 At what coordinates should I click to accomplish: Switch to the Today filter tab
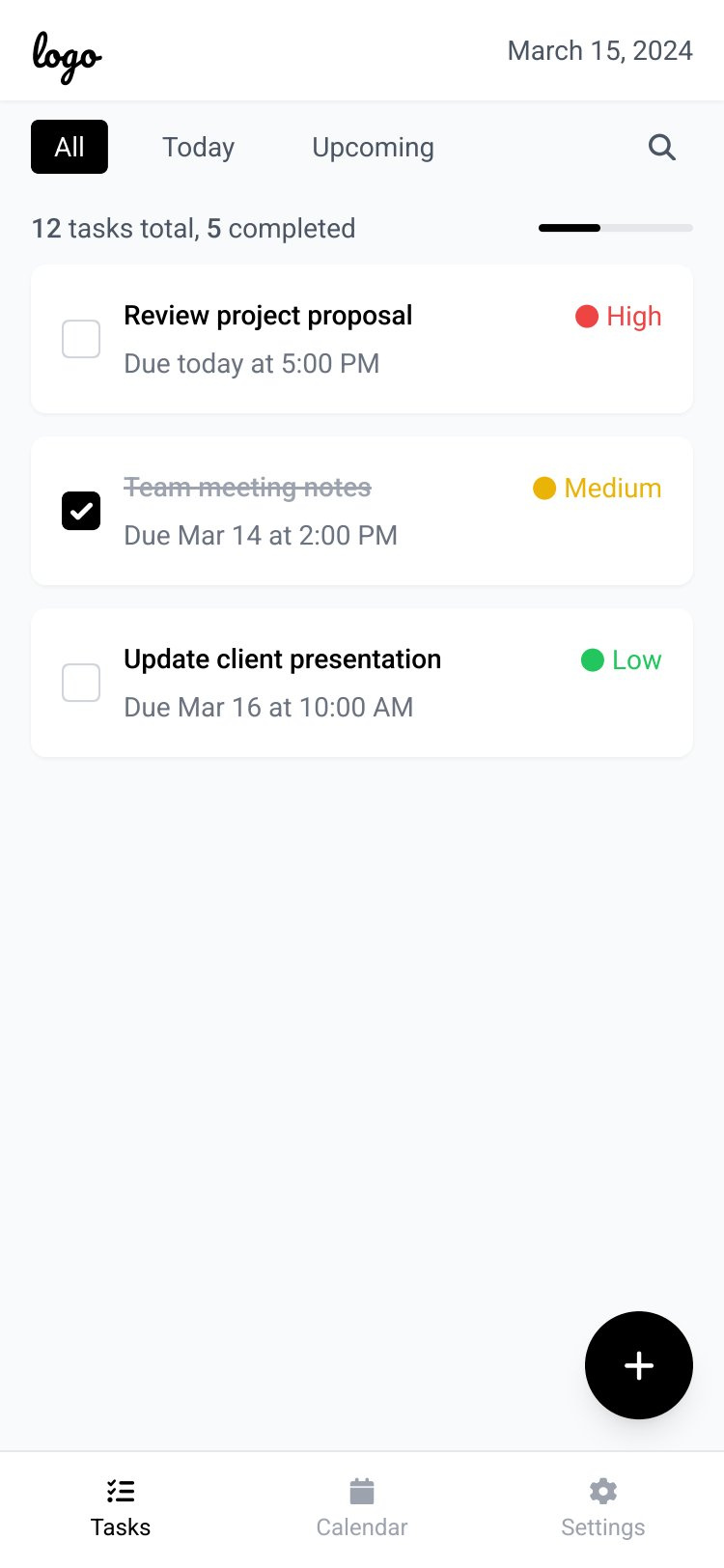click(x=198, y=147)
